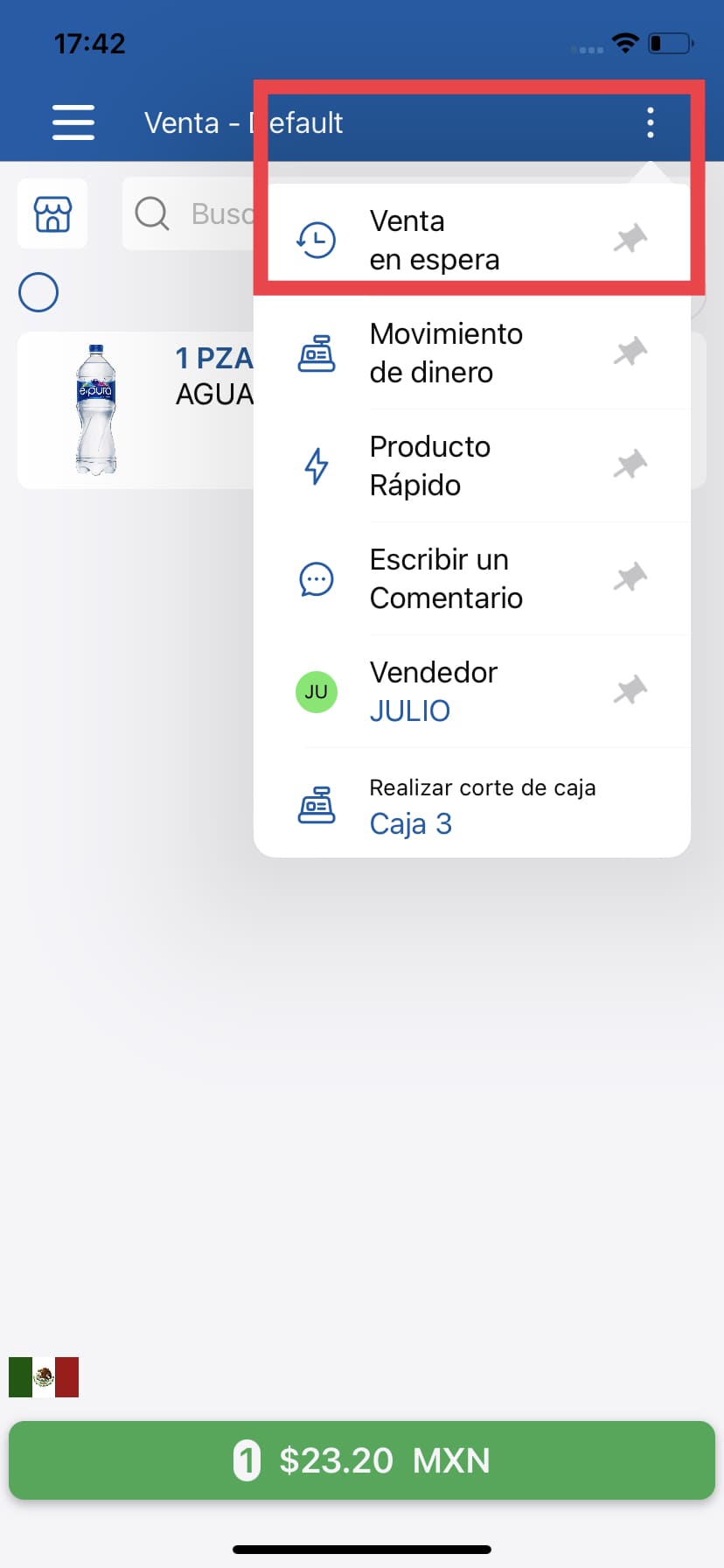
Task: Tap the Realizar corte de caja register icon
Action: pyautogui.click(x=317, y=804)
